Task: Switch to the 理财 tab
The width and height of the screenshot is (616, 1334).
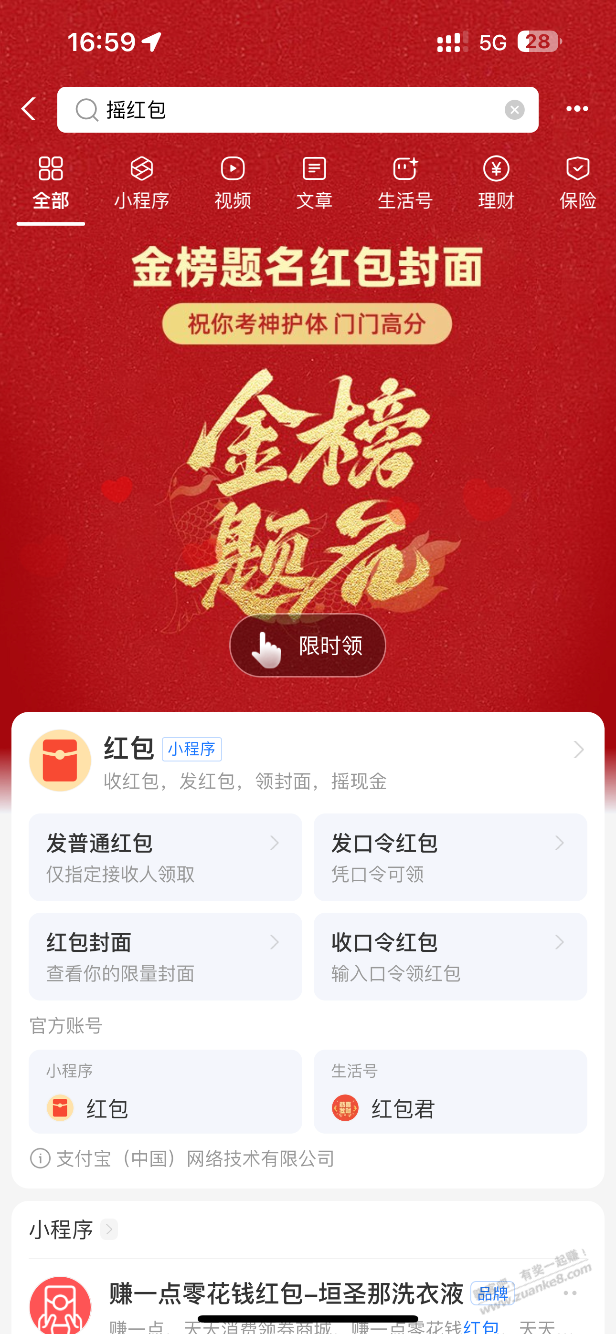Action: [495, 182]
